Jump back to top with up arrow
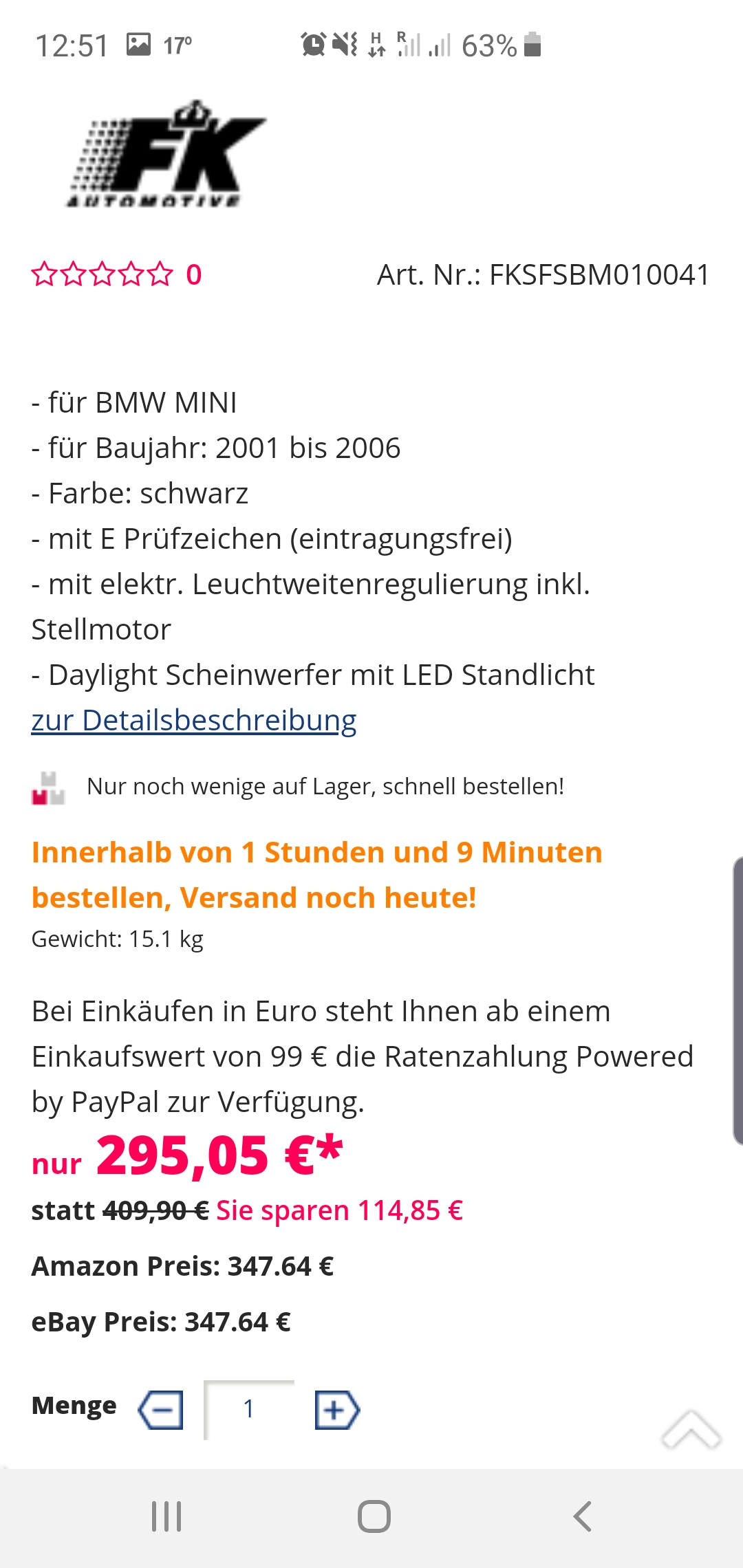The width and height of the screenshot is (743, 1568). [x=690, y=1430]
